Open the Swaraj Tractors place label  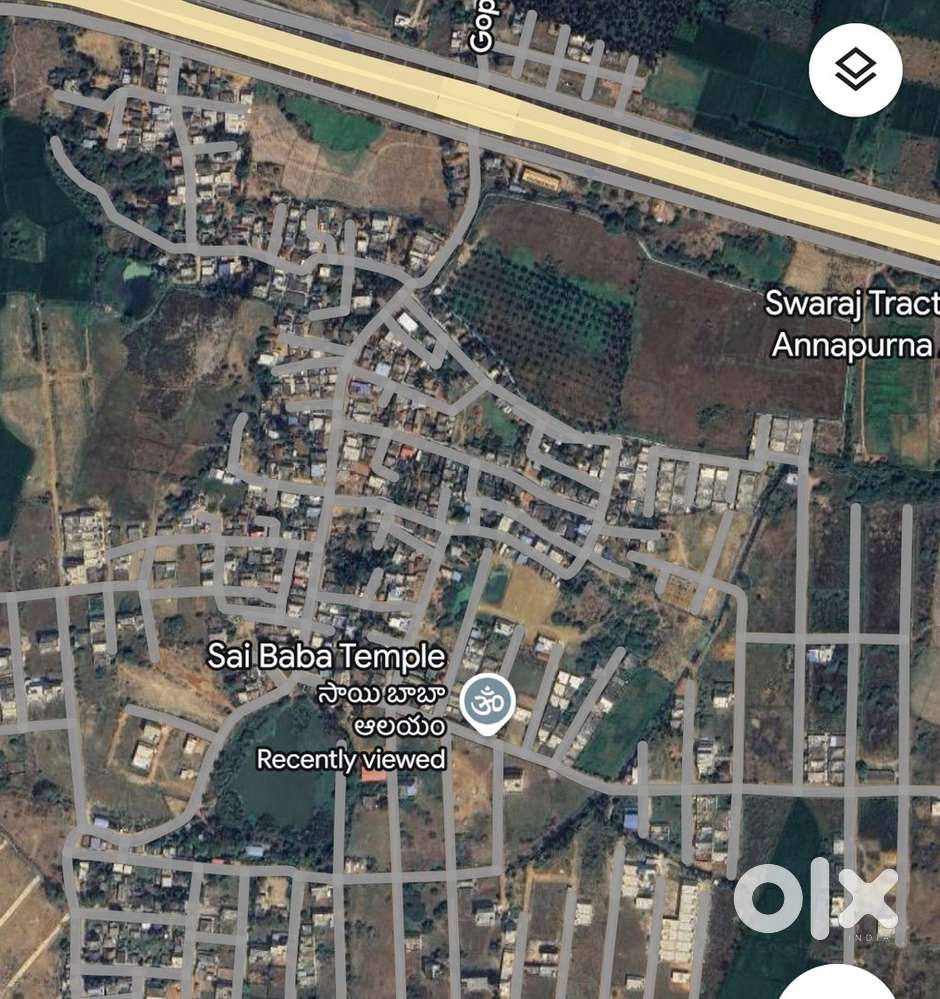pyautogui.click(x=852, y=304)
